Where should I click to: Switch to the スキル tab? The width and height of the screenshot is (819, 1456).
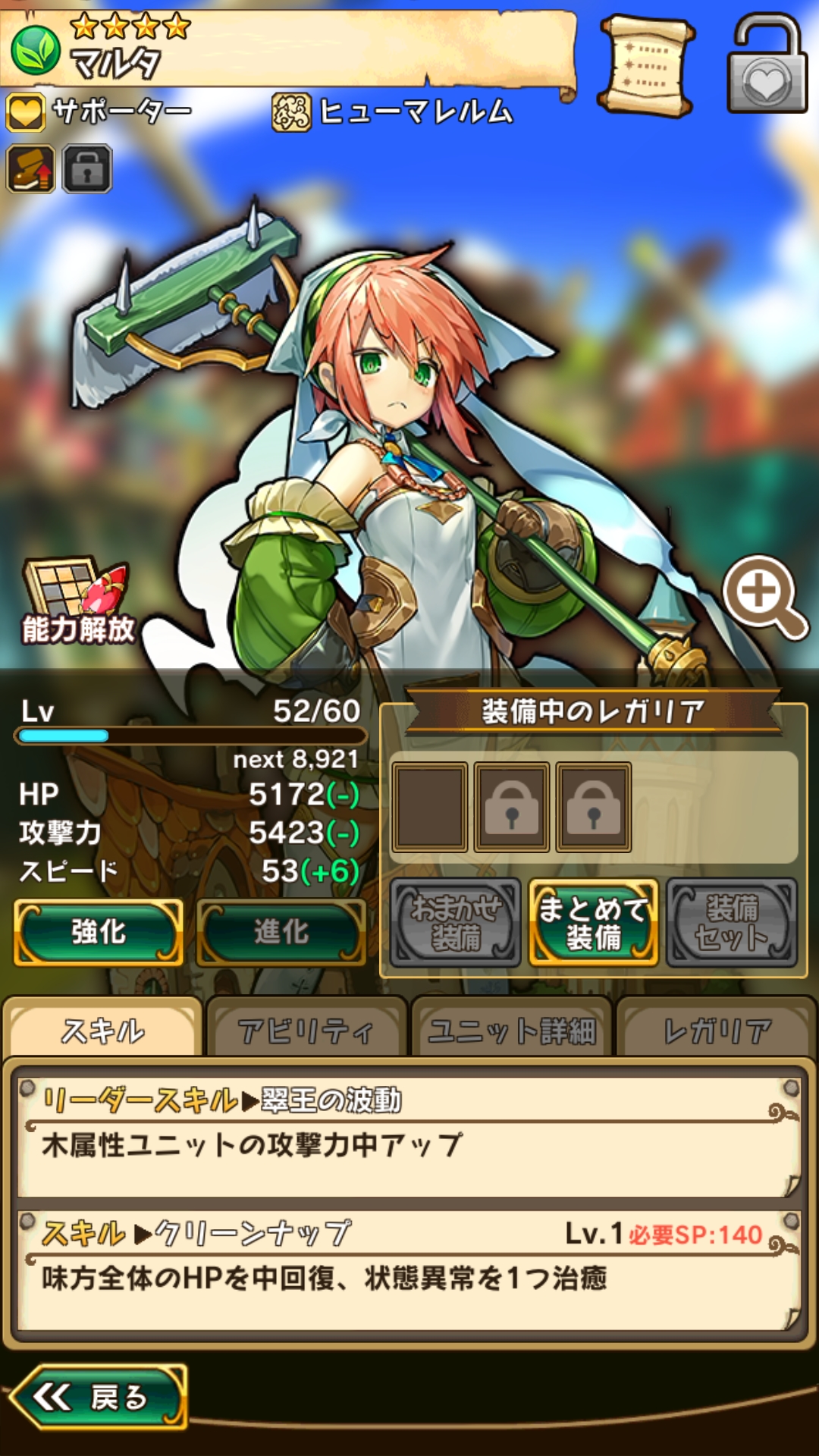103,1031
